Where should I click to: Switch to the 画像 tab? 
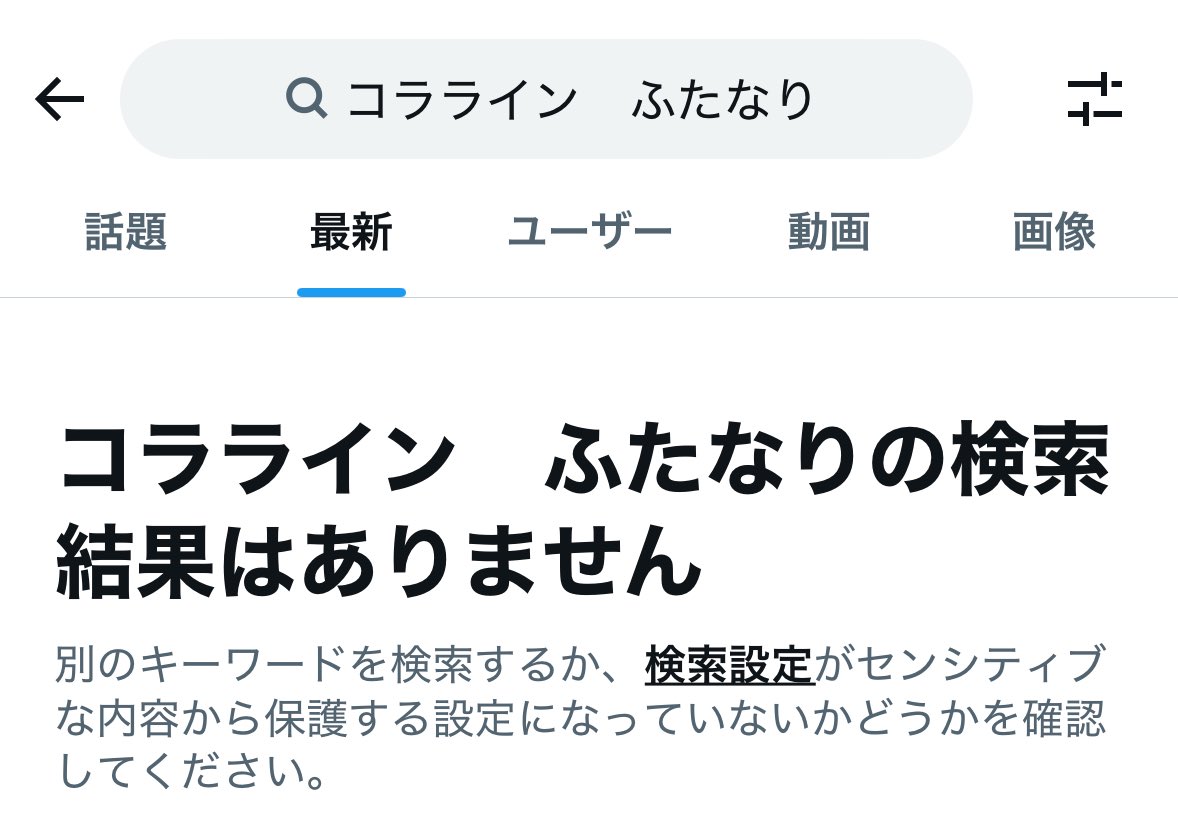click(1054, 232)
